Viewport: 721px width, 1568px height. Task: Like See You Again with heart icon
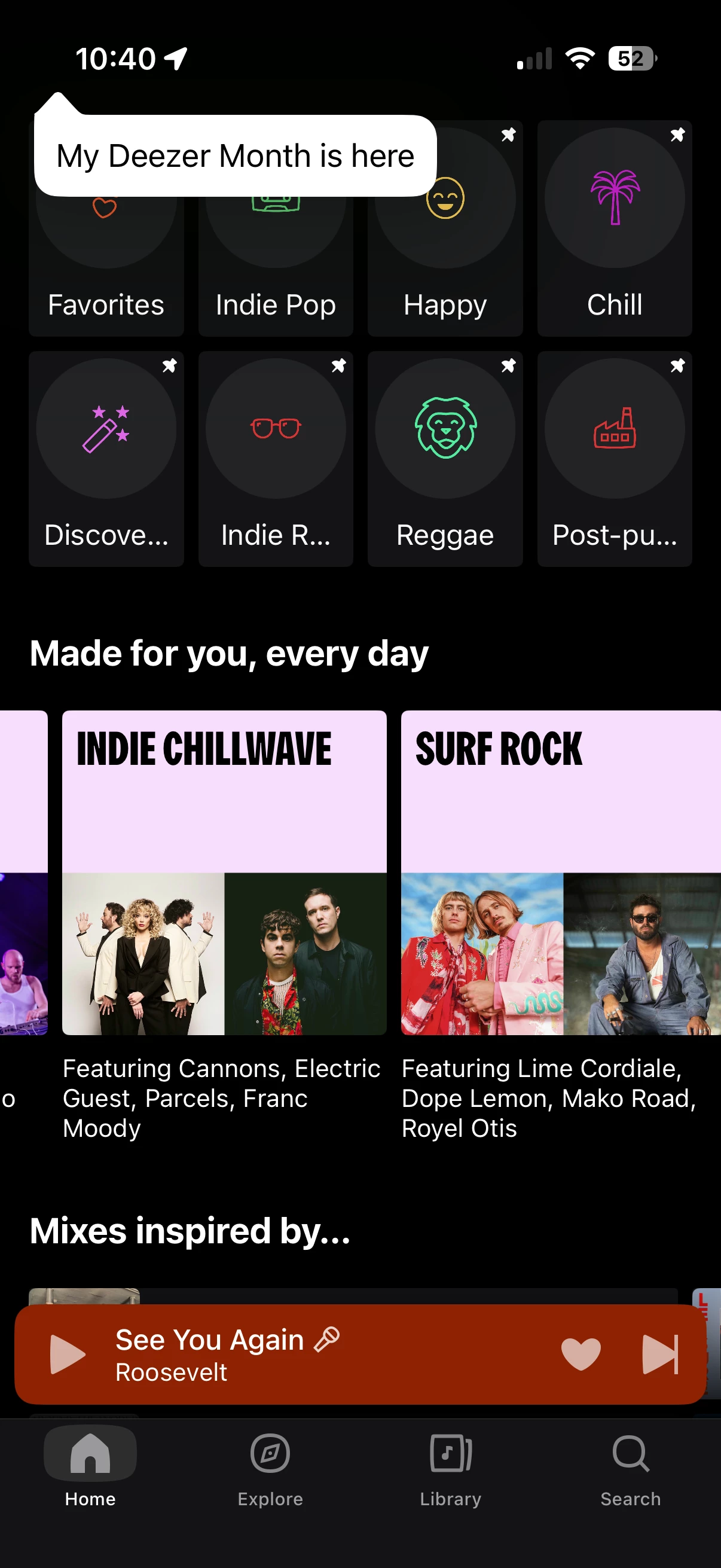pos(581,1354)
